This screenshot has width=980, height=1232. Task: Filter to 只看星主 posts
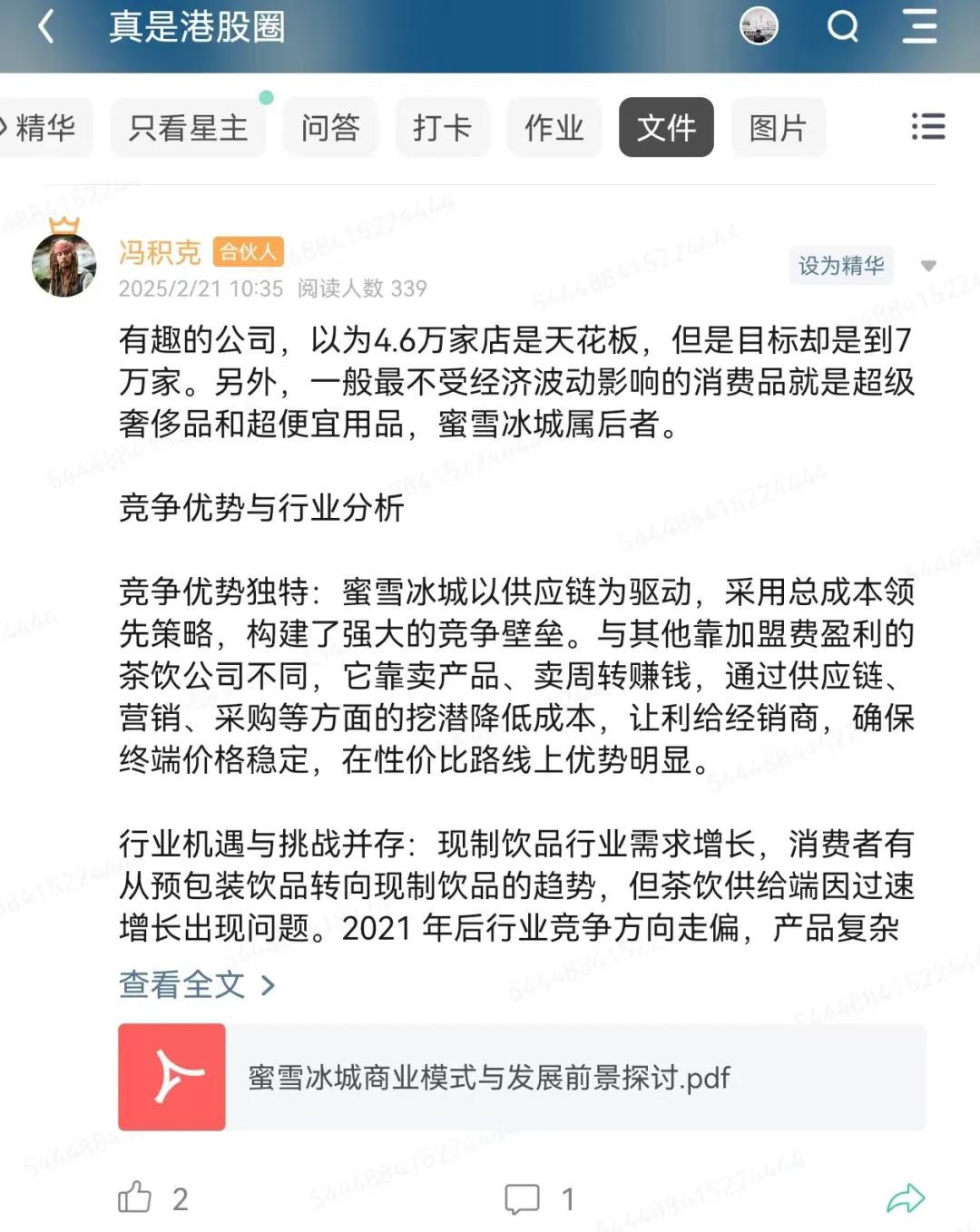coord(188,128)
